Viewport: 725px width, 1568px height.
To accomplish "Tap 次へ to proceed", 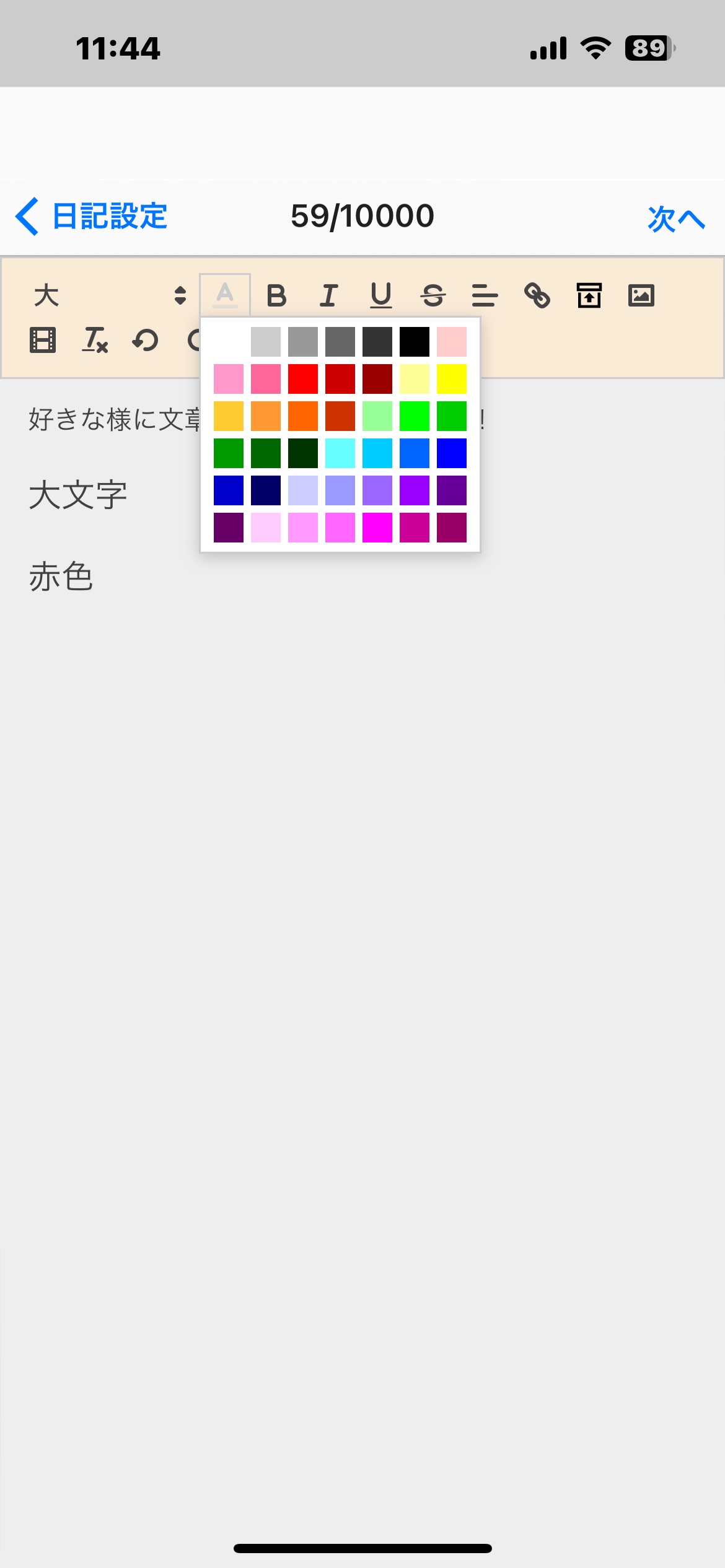I will (x=676, y=219).
